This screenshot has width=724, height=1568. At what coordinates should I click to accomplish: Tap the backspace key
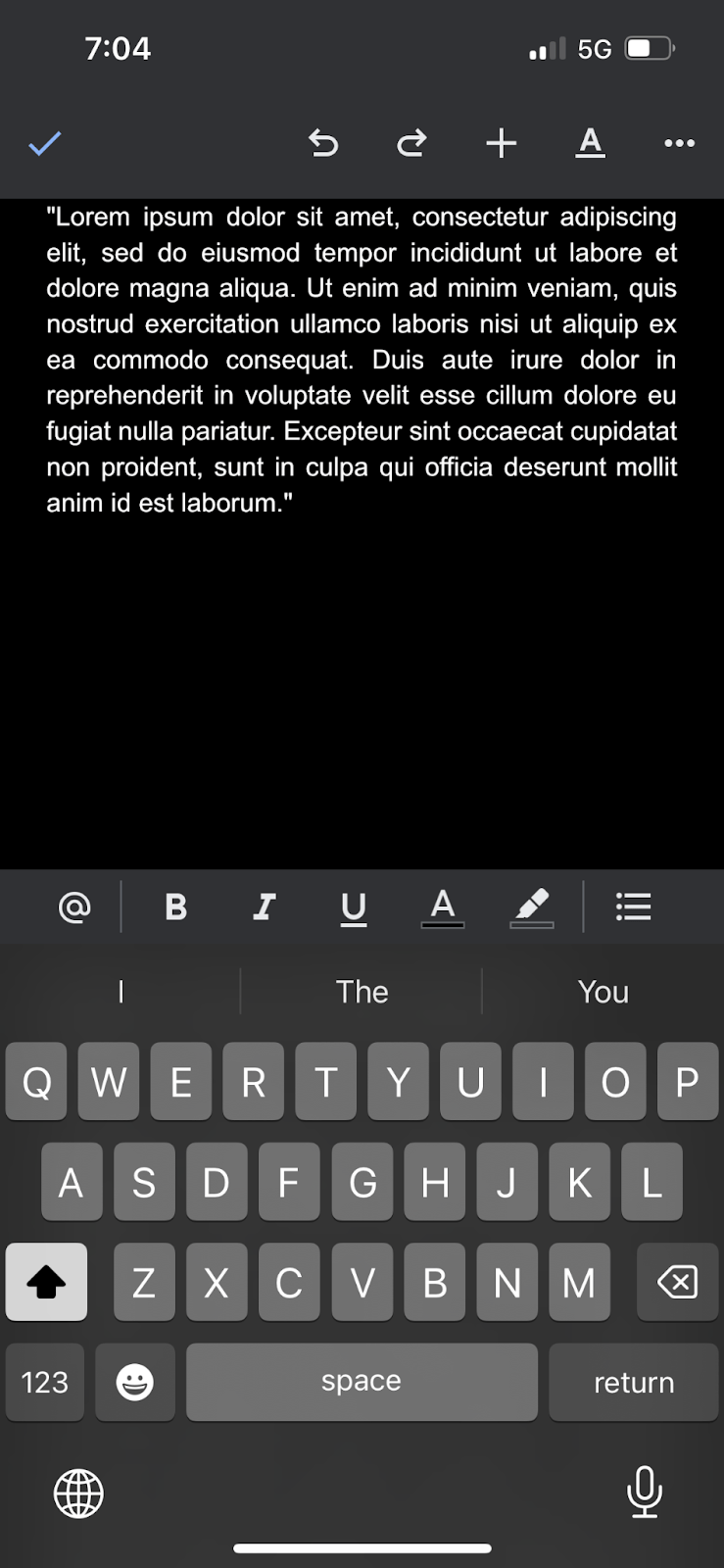point(677,1282)
